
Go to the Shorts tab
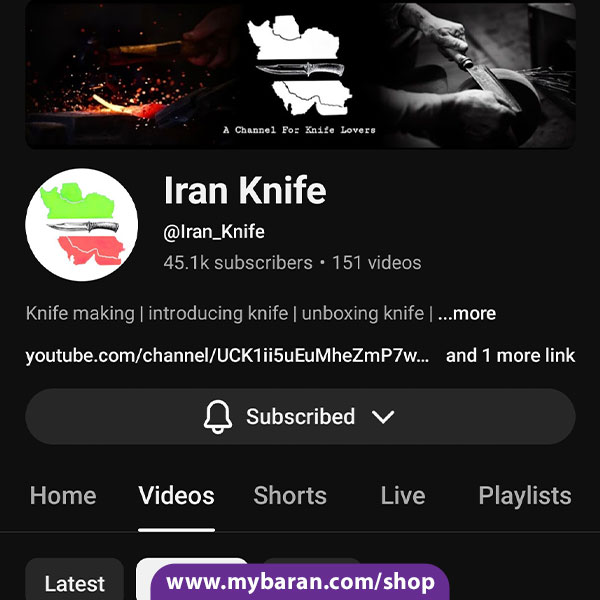pyautogui.click(x=290, y=496)
